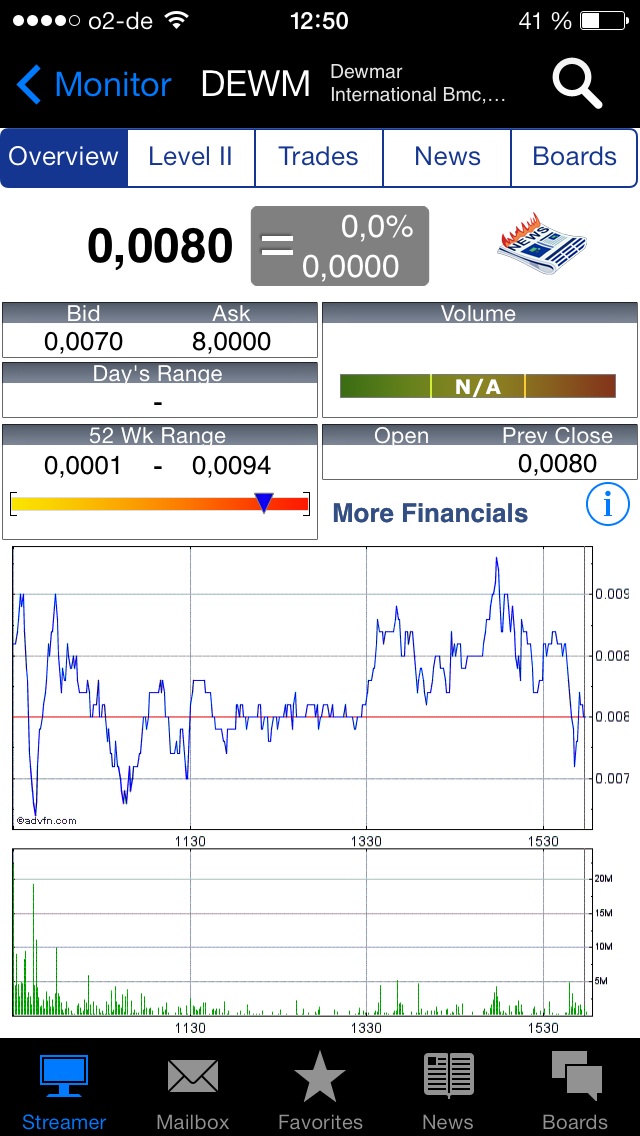This screenshot has height=1136, width=640.
Task: Go back to Monitor
Action: (94, 85)
